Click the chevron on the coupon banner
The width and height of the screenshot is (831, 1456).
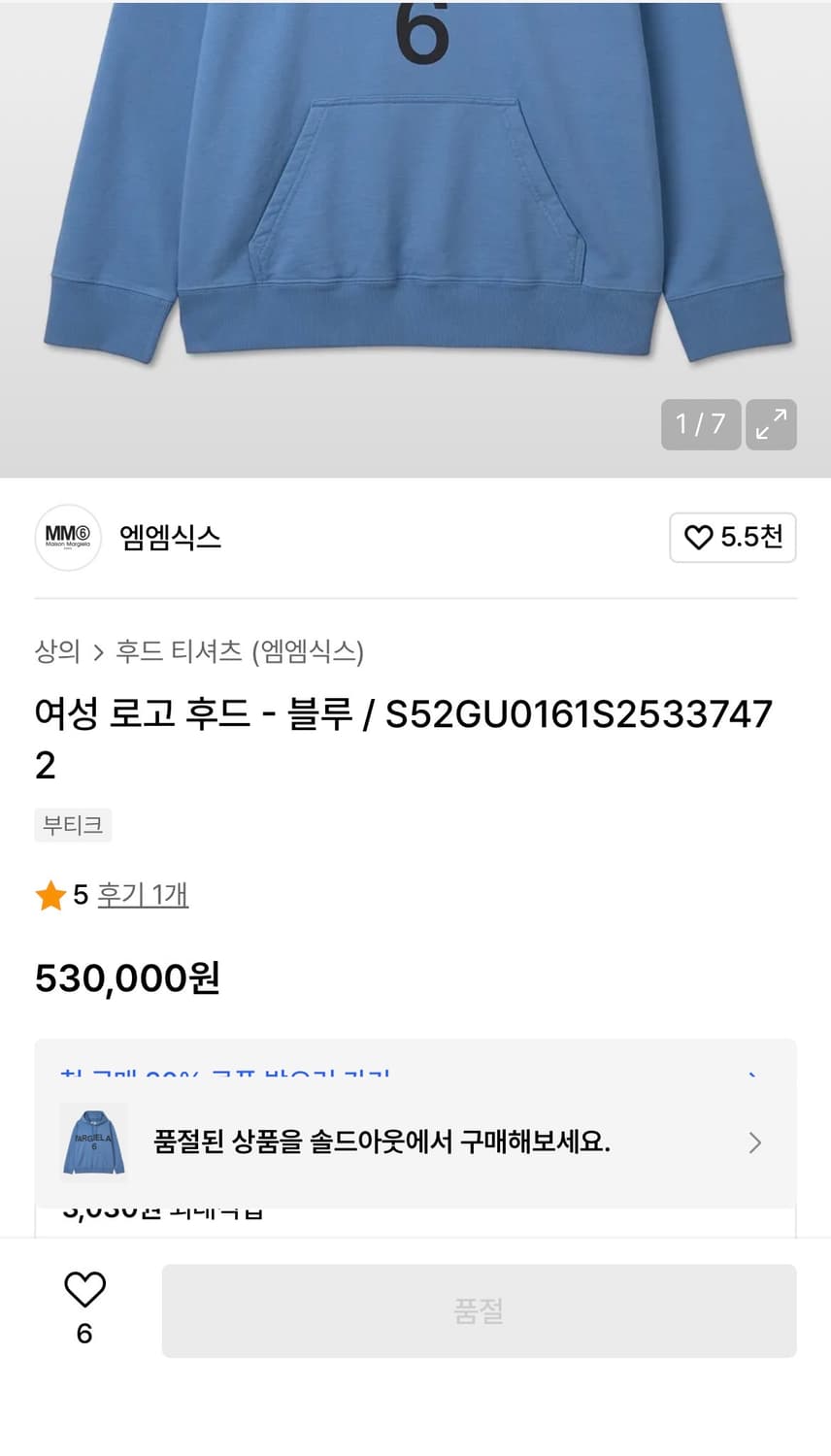tap(754, 1077)
